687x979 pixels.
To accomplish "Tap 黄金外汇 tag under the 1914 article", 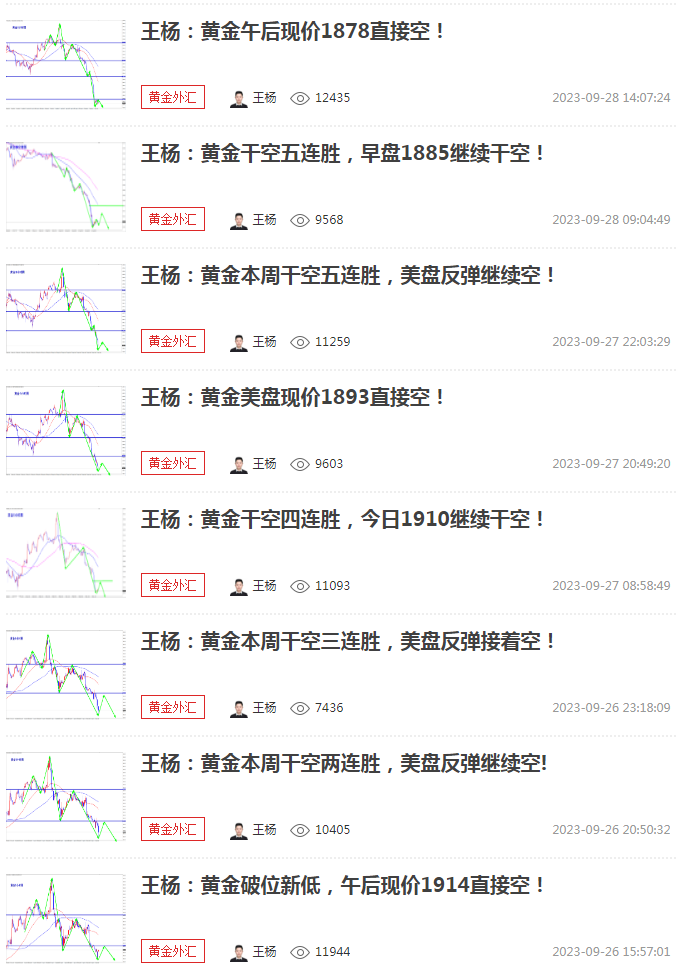I will click(x=173, y=951).
